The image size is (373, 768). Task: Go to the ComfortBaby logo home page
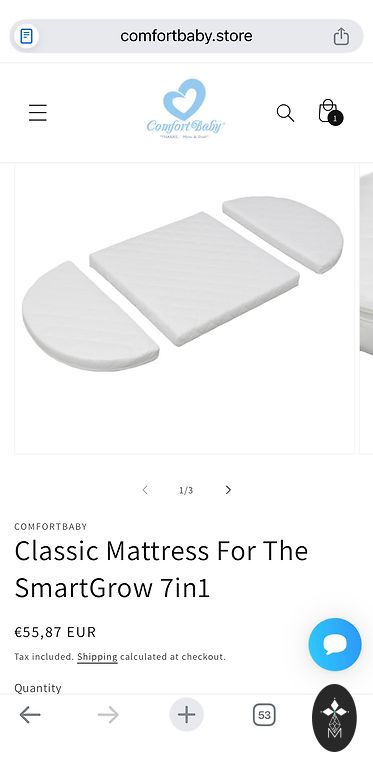(x=186, y=109)
